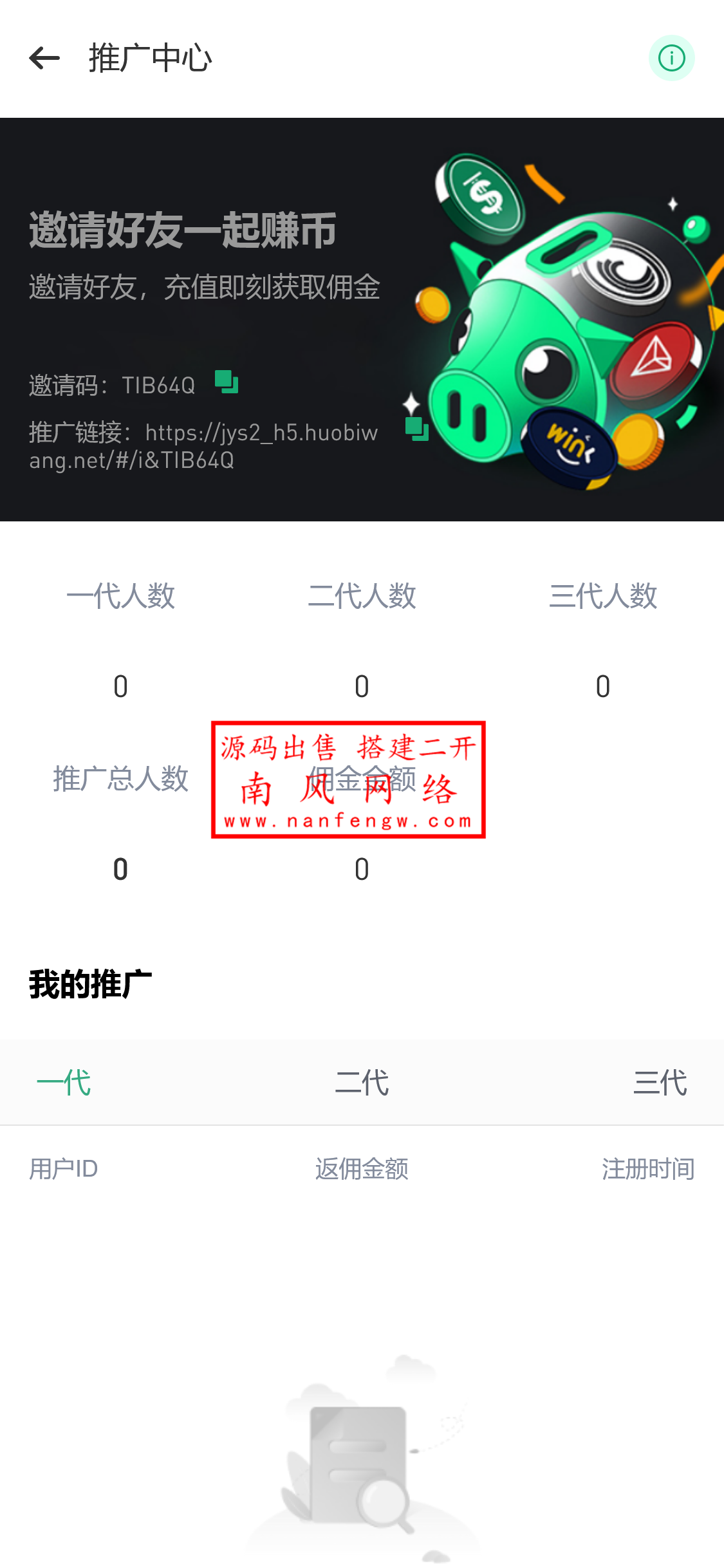724x1568 pixels.
Task: Switch to the 一代 tab
Action: 64,1082
